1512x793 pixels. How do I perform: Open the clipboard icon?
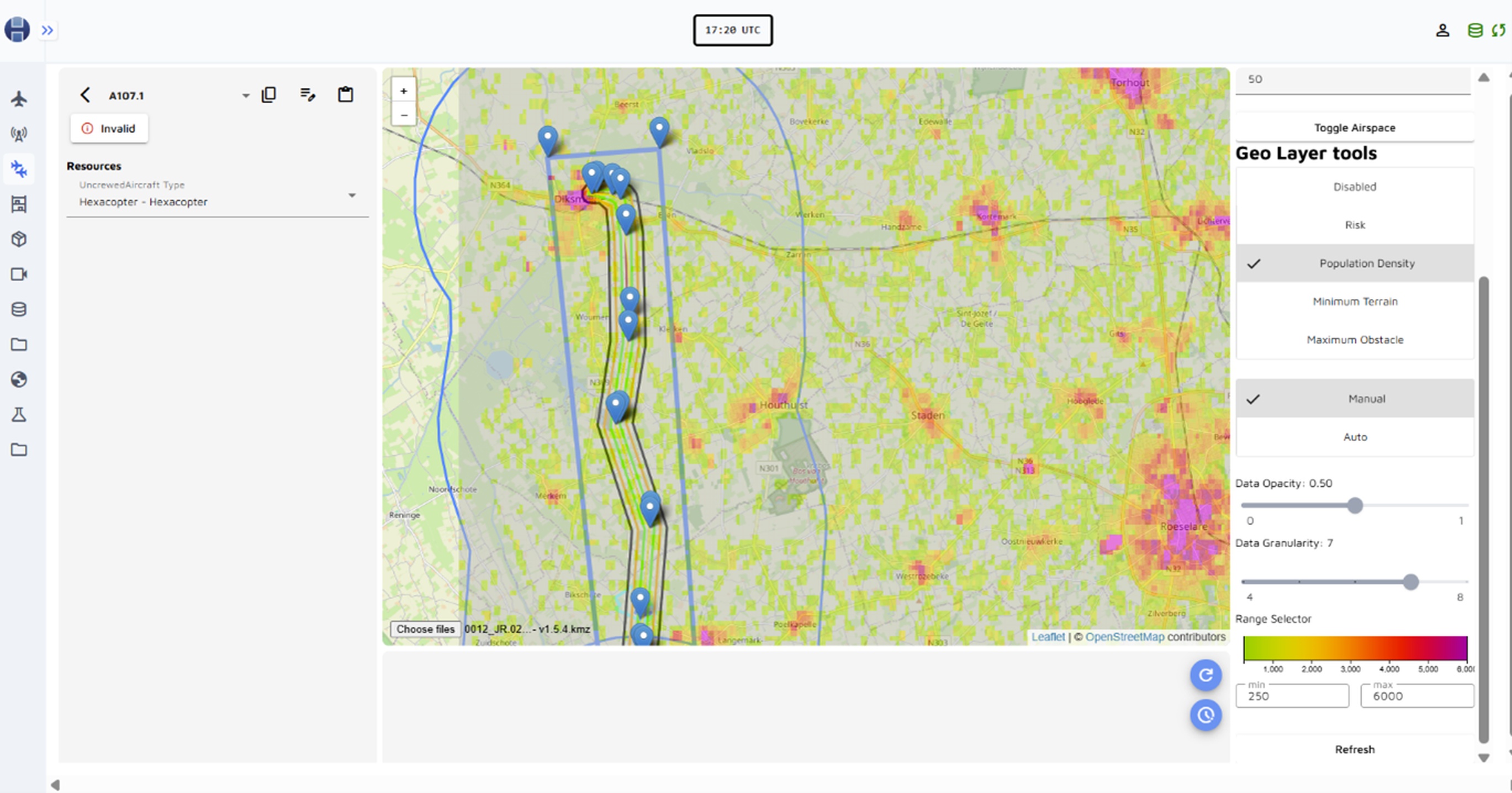point(346,95)
